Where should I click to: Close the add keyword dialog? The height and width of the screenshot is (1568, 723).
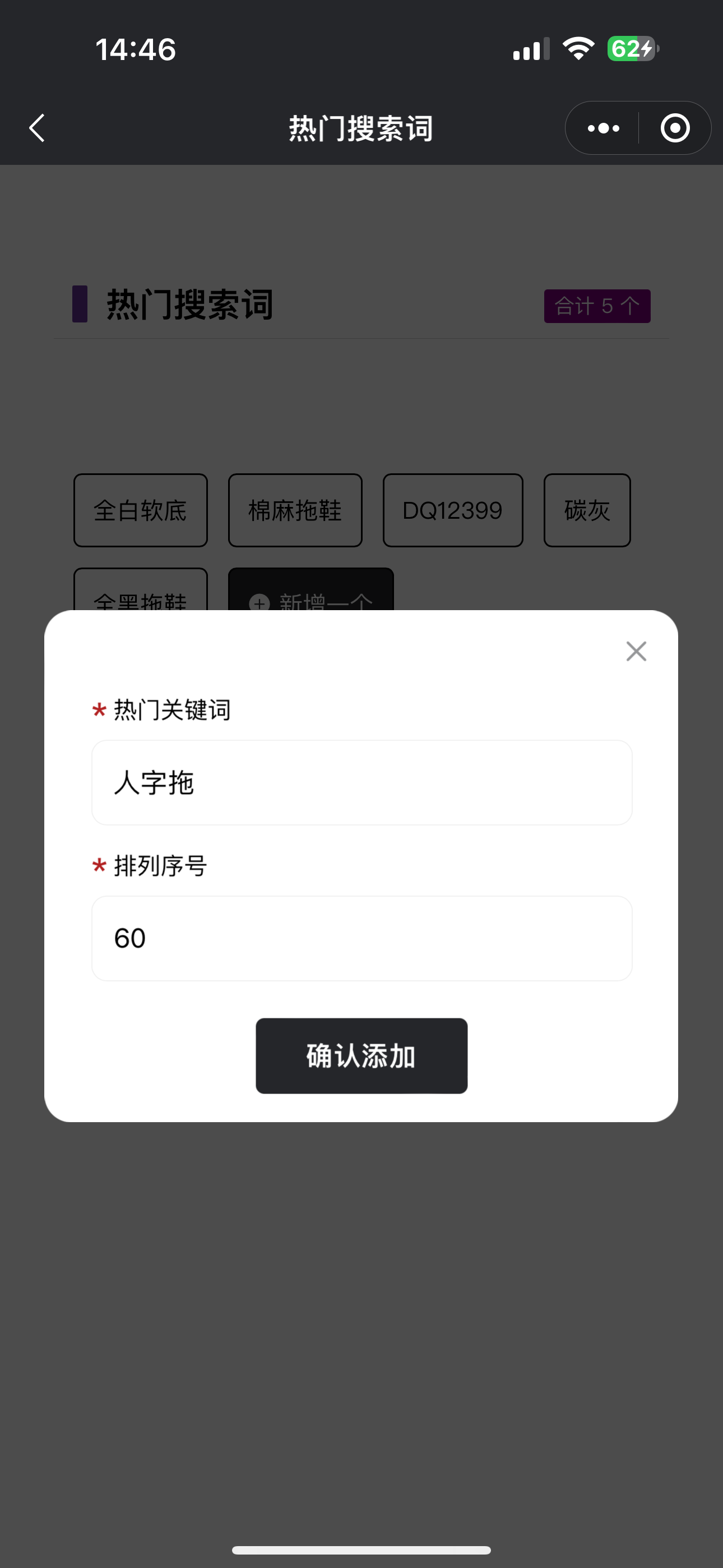point(636,651)
